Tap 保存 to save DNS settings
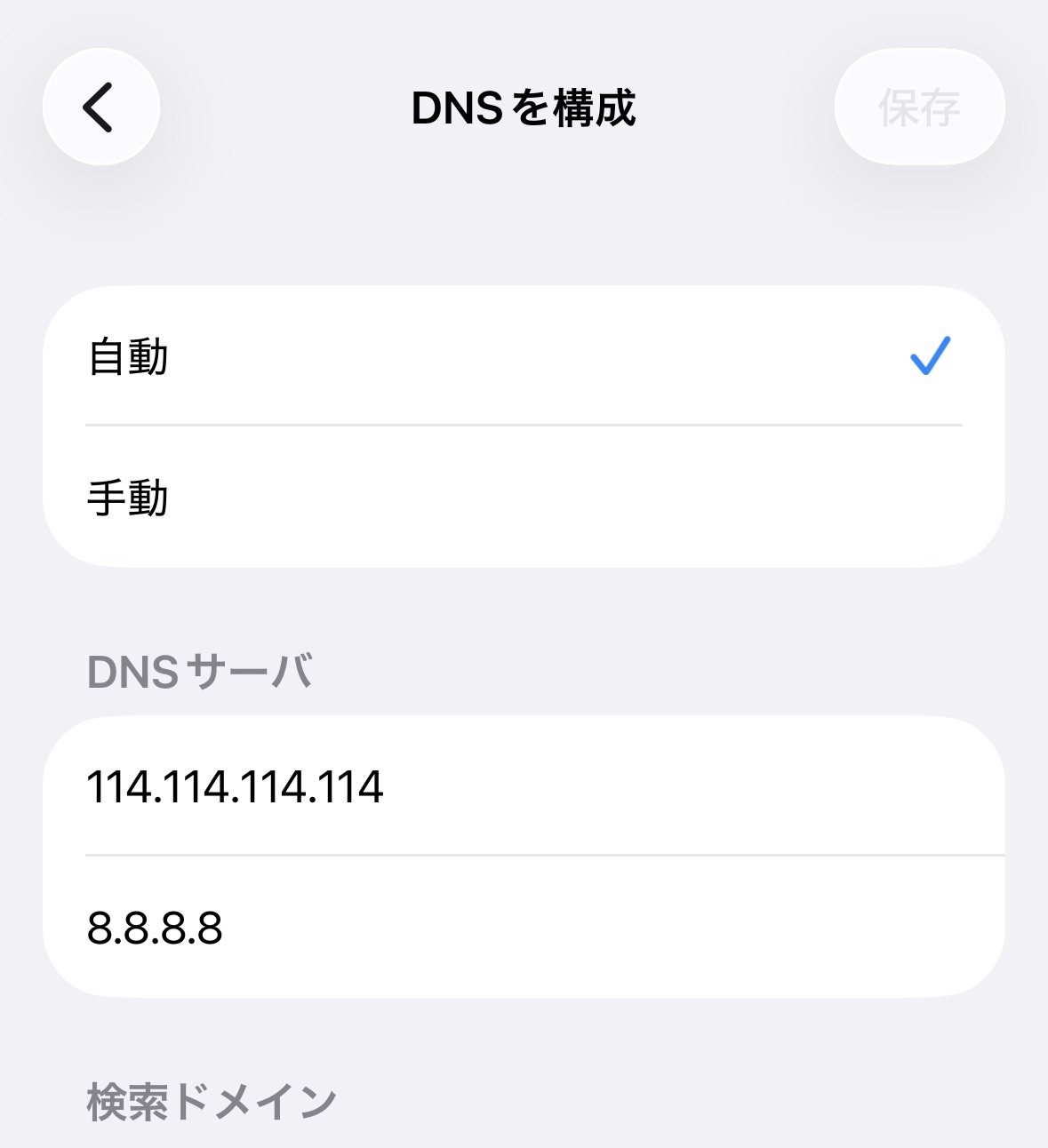This screenshot has width=1048, height=1148. click(x=919, y=107)
